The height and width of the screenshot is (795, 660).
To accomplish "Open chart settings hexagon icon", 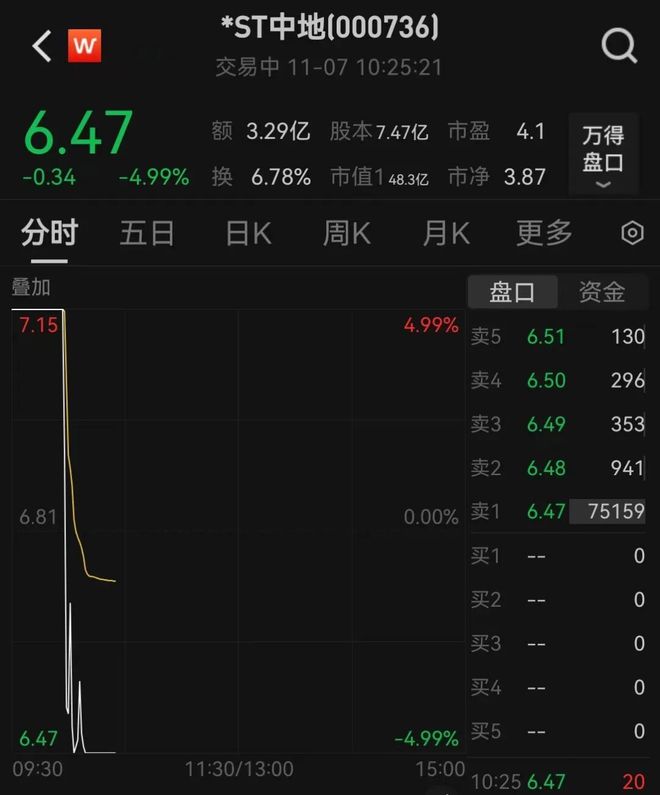I will [632, 234].
